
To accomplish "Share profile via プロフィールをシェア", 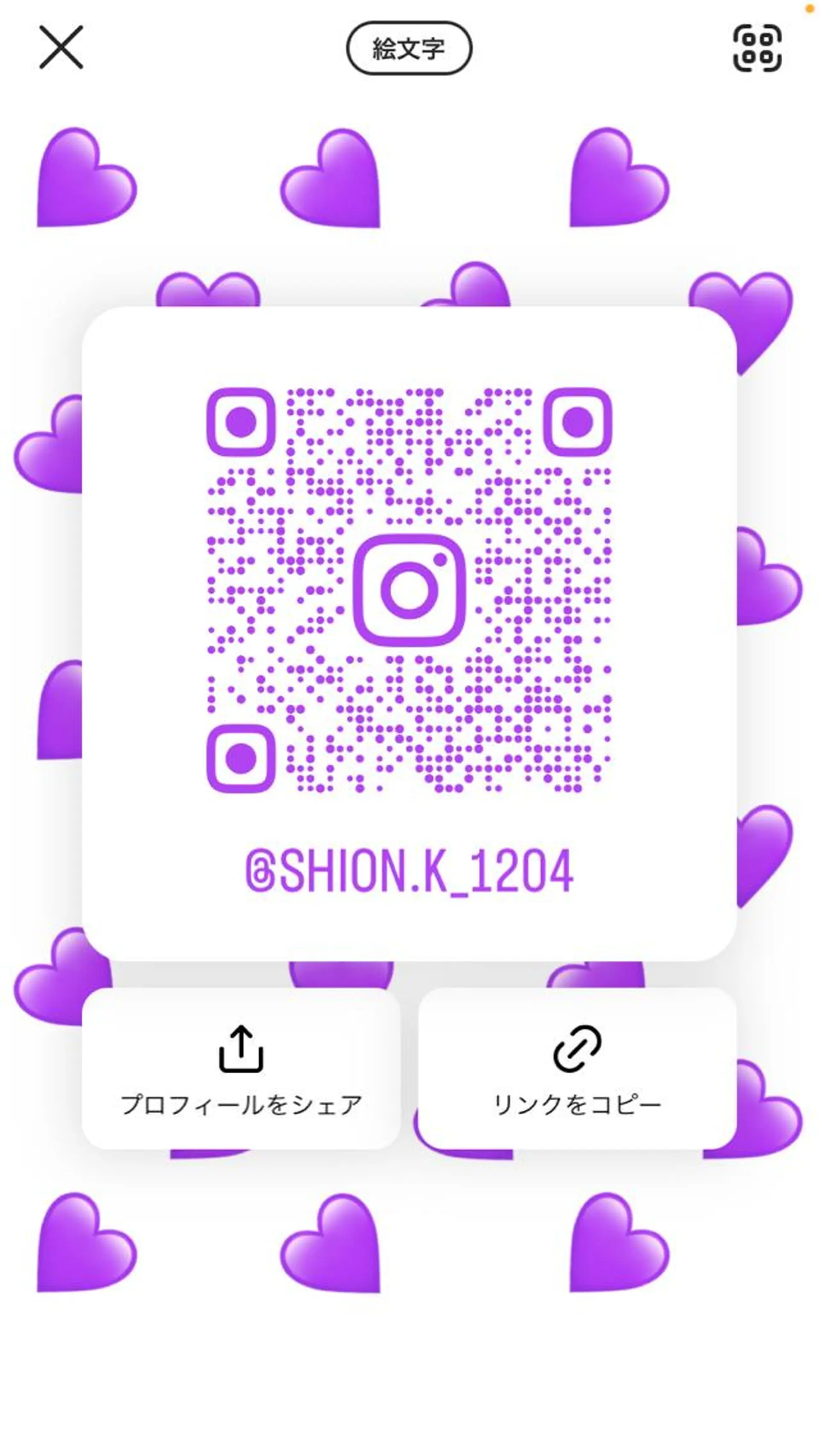I will pyautogui.click(x=241, y=1068).
